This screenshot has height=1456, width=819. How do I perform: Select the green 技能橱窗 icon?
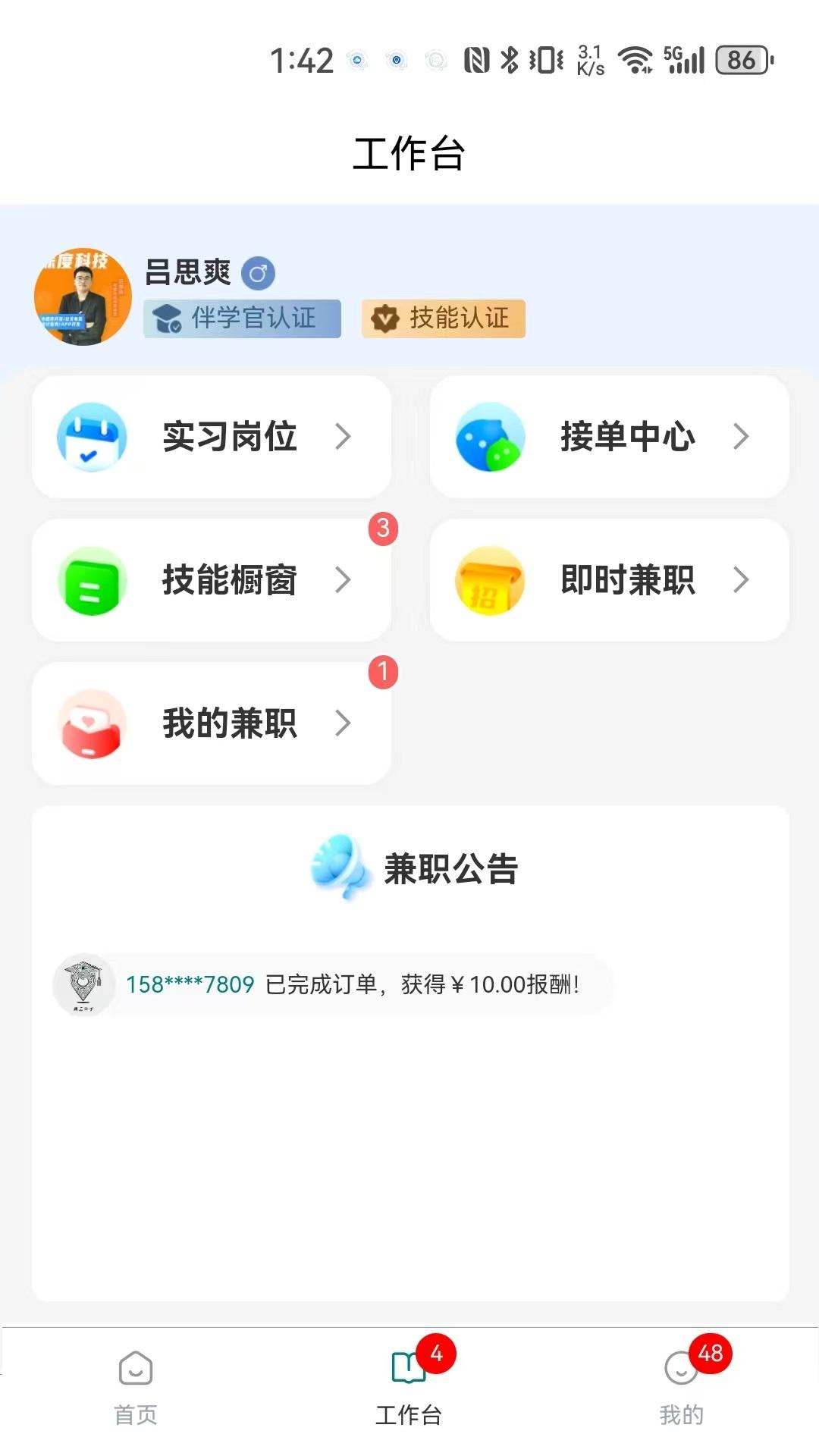[x=91, y=580]
